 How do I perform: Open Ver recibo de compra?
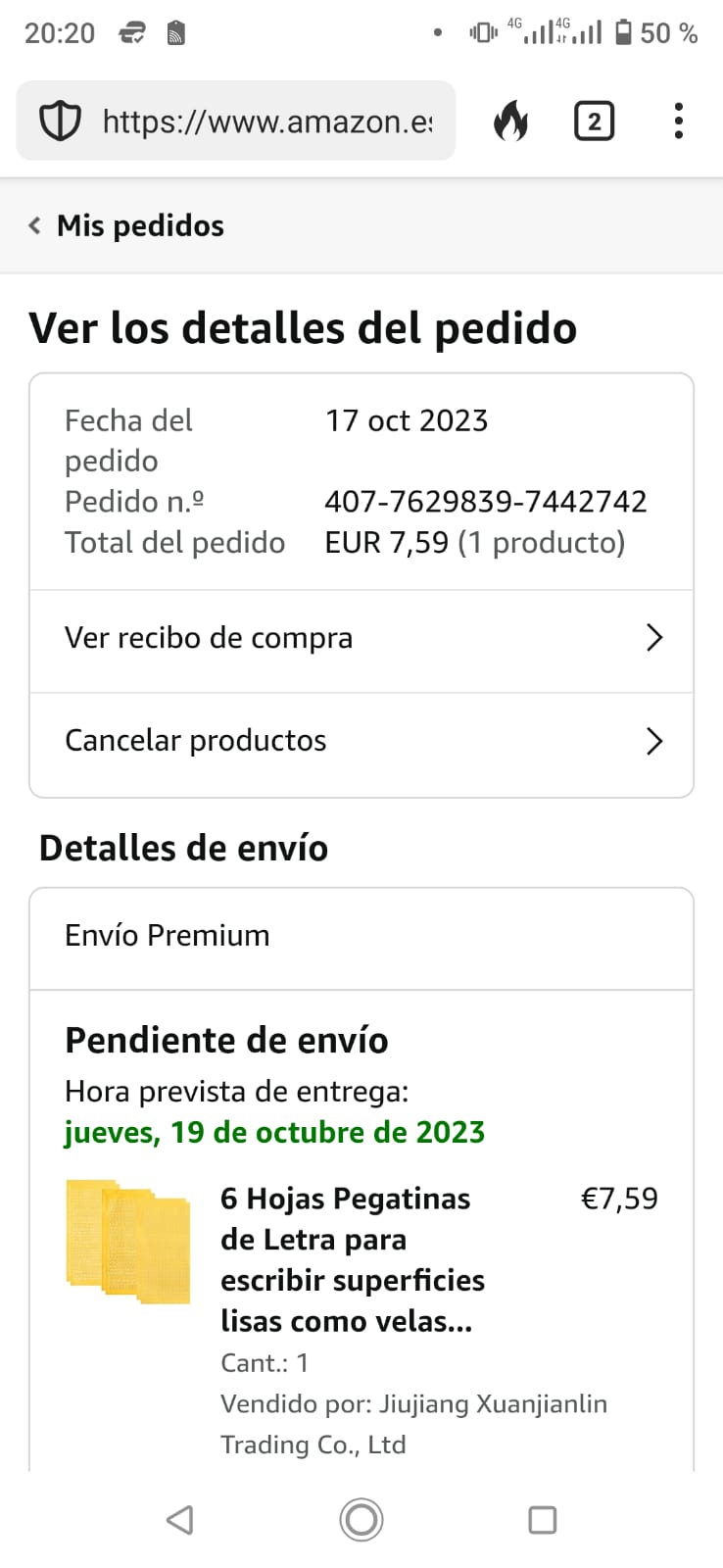click(361, 638)
